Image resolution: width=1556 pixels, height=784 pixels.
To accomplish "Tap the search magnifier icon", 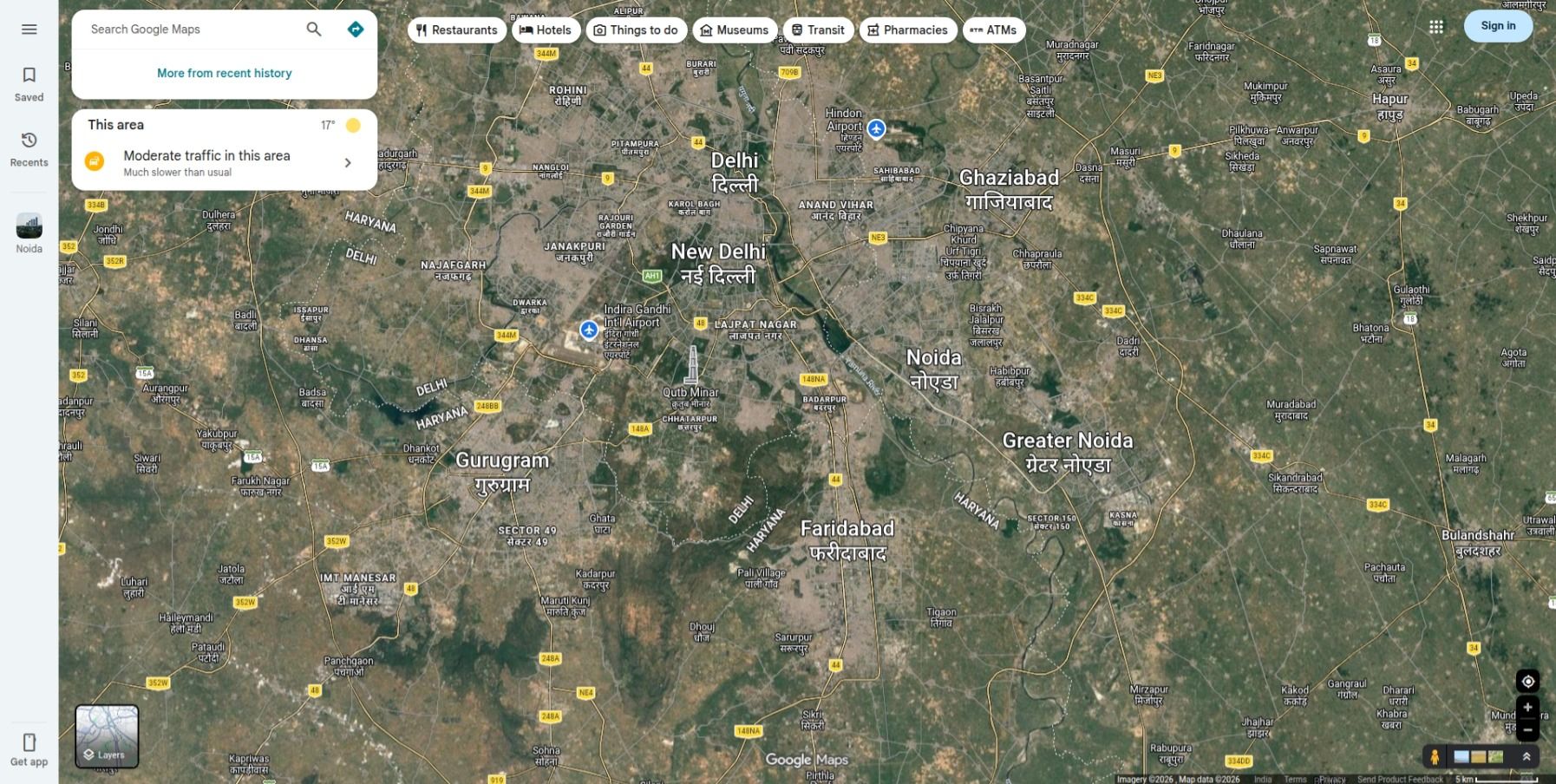I will [314, 29].
